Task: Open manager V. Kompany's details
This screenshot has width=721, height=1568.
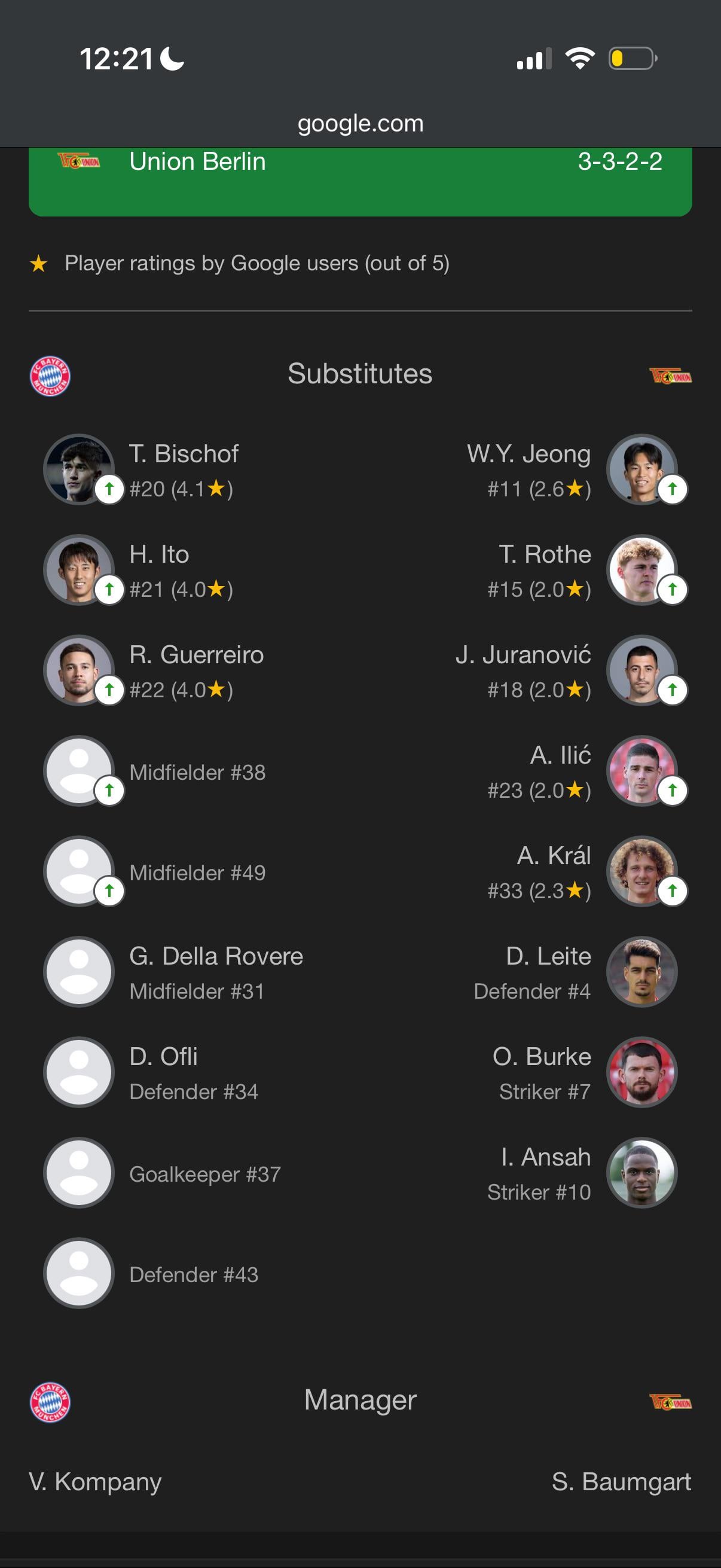Action: tap(96, 1481)
